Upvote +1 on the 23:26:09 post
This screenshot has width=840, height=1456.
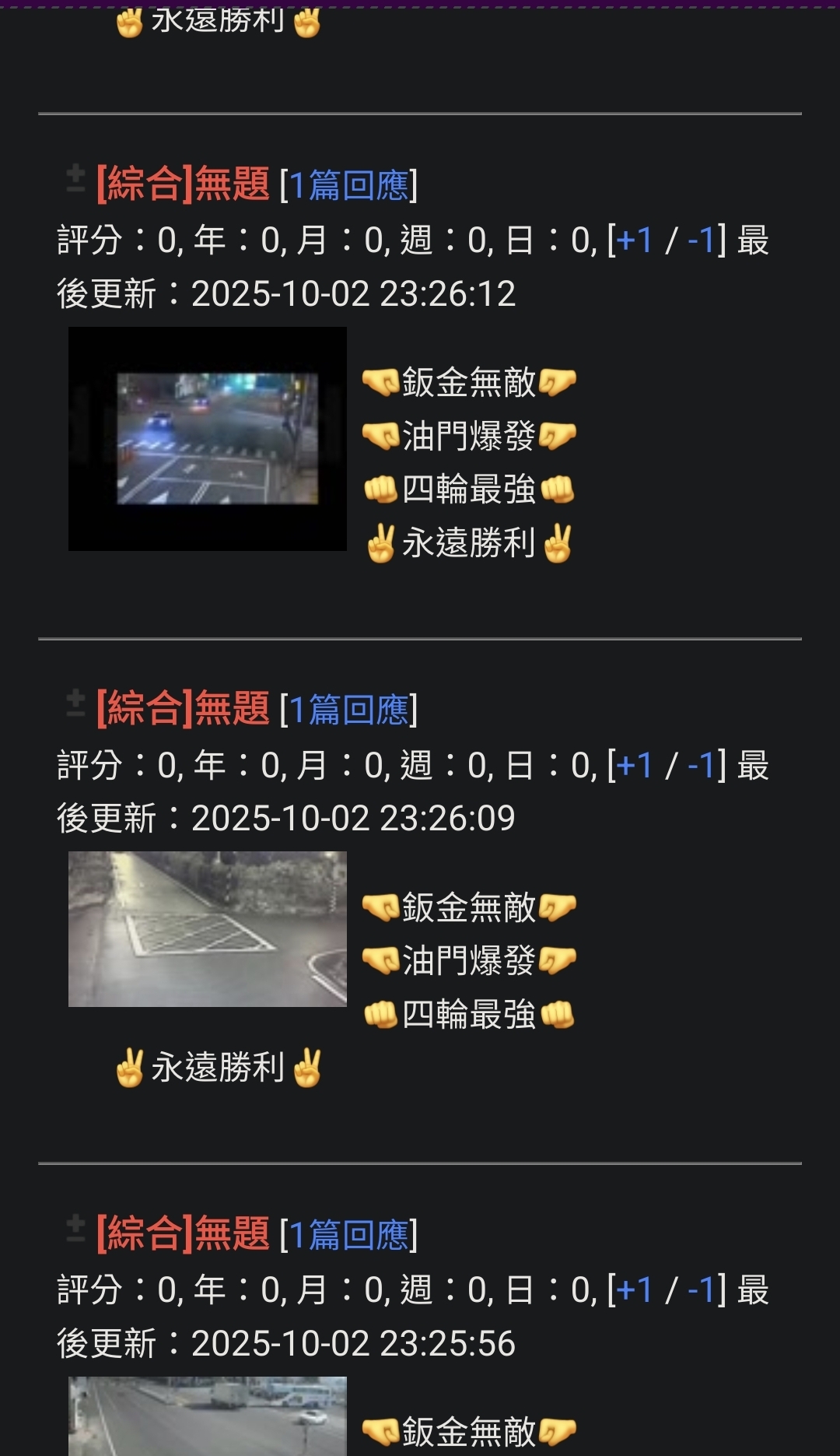pyautogui.click(x=634, y=765)
